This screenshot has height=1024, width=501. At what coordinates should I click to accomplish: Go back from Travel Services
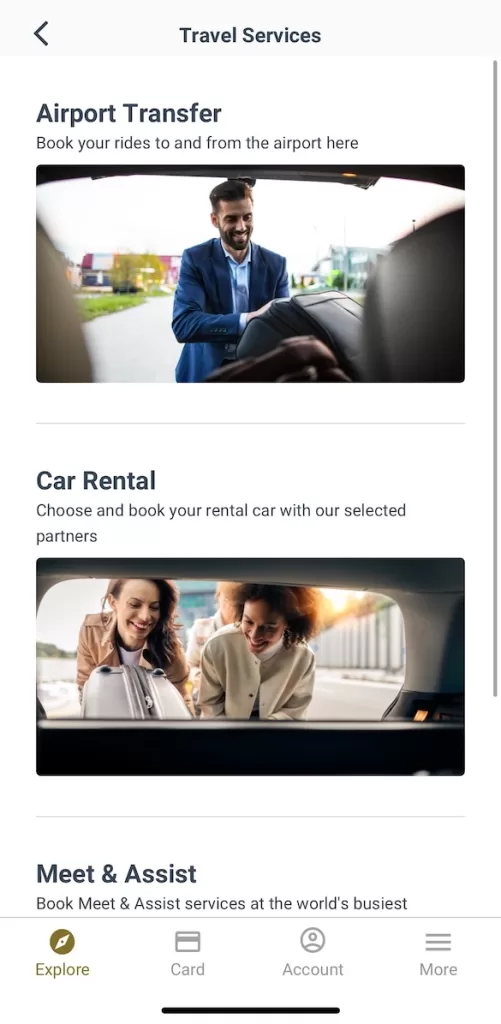point(41,34)
